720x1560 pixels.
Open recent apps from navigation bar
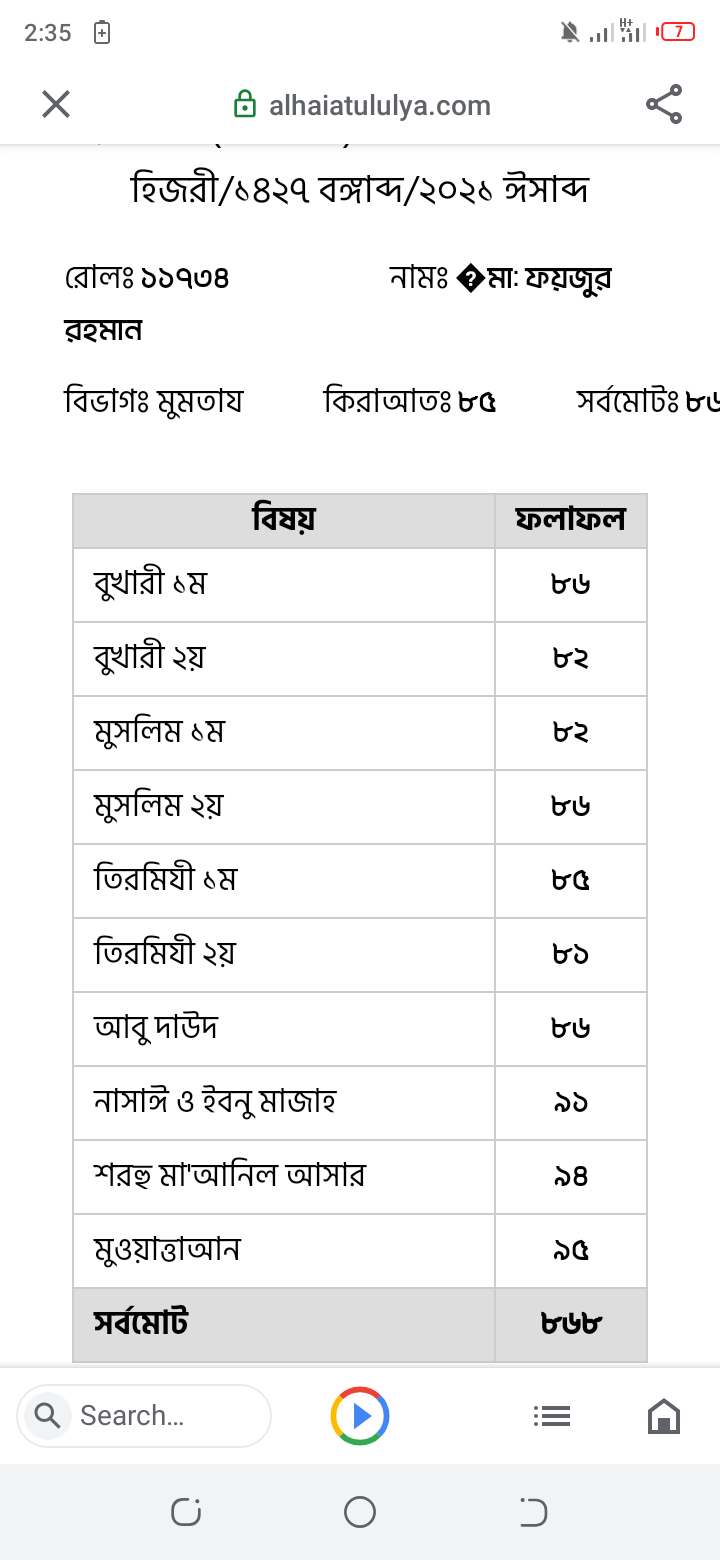click(x=186, y=1512)
